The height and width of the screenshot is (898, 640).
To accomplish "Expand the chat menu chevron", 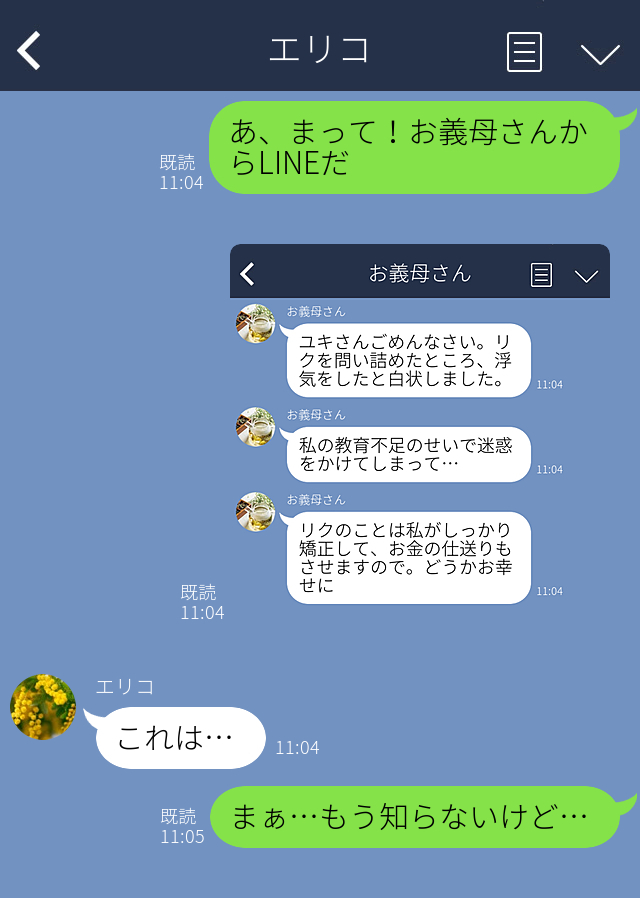I will [600, 53].
